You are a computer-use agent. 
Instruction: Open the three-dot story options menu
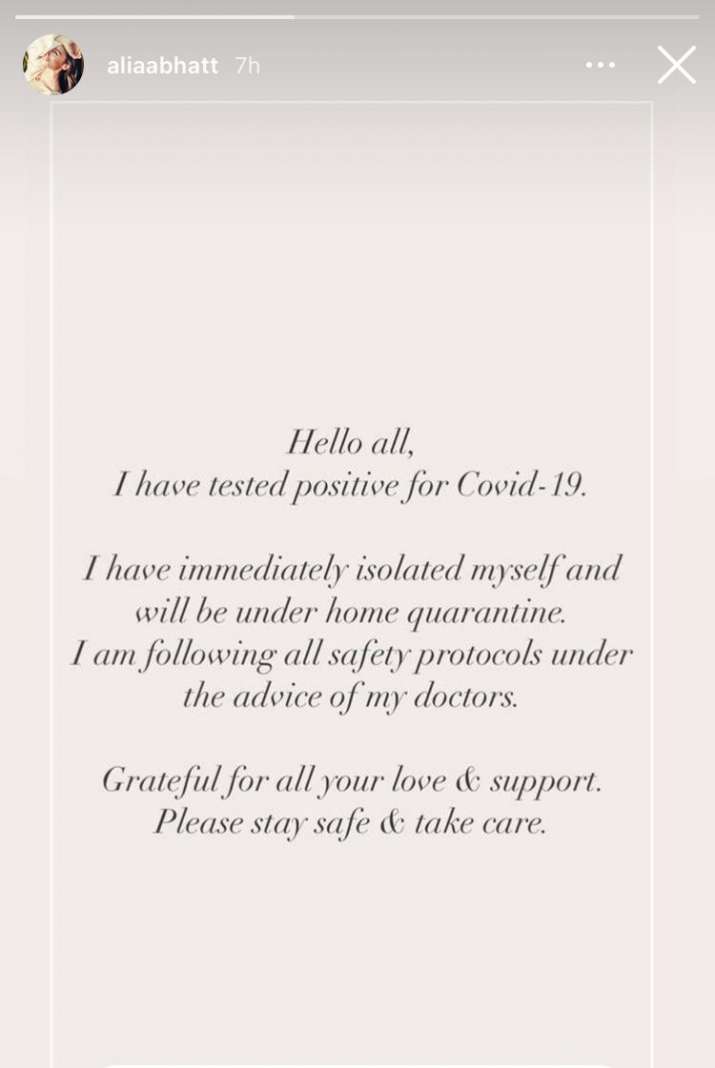600,65
